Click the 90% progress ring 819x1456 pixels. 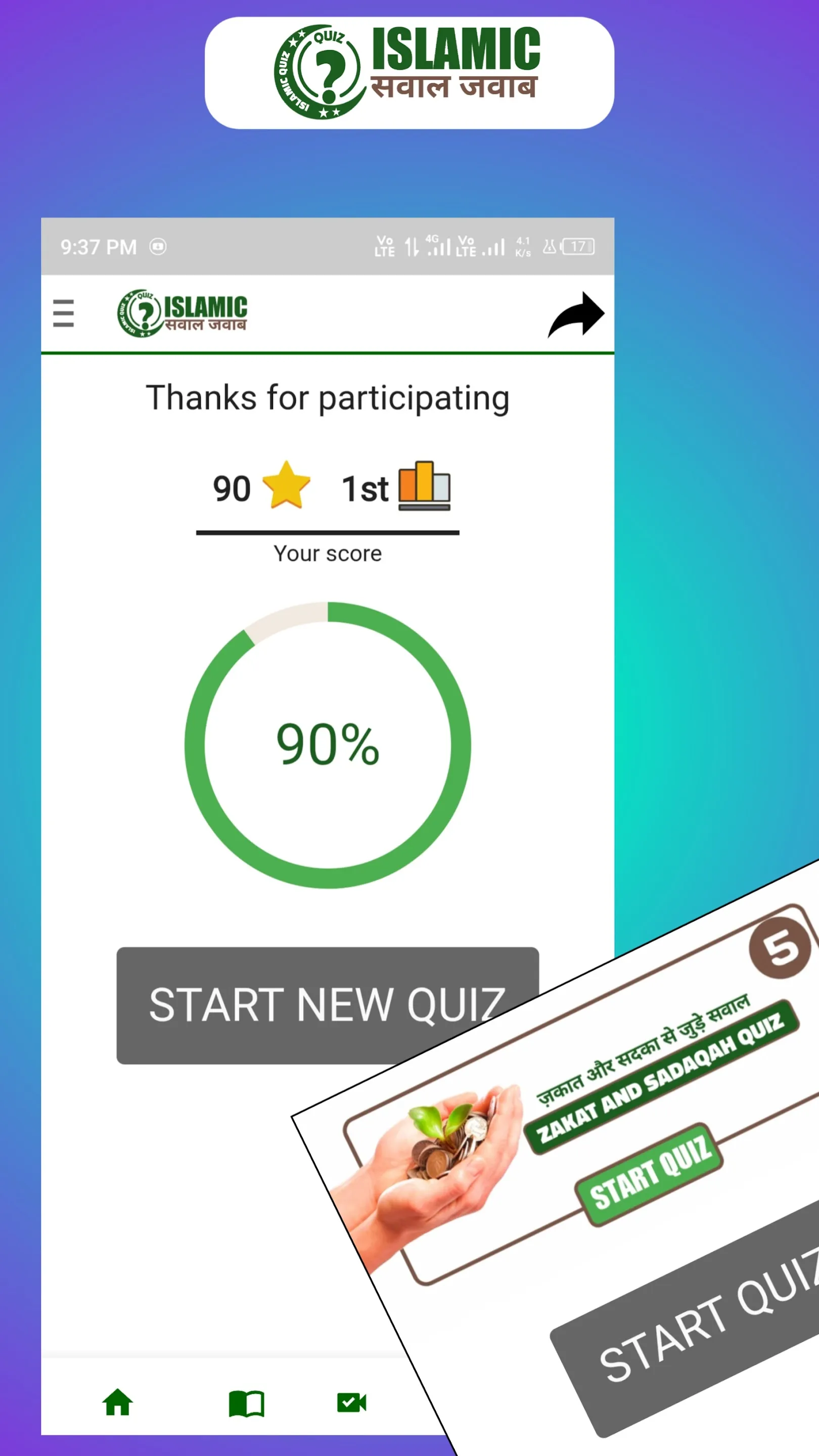pos(327,745)
